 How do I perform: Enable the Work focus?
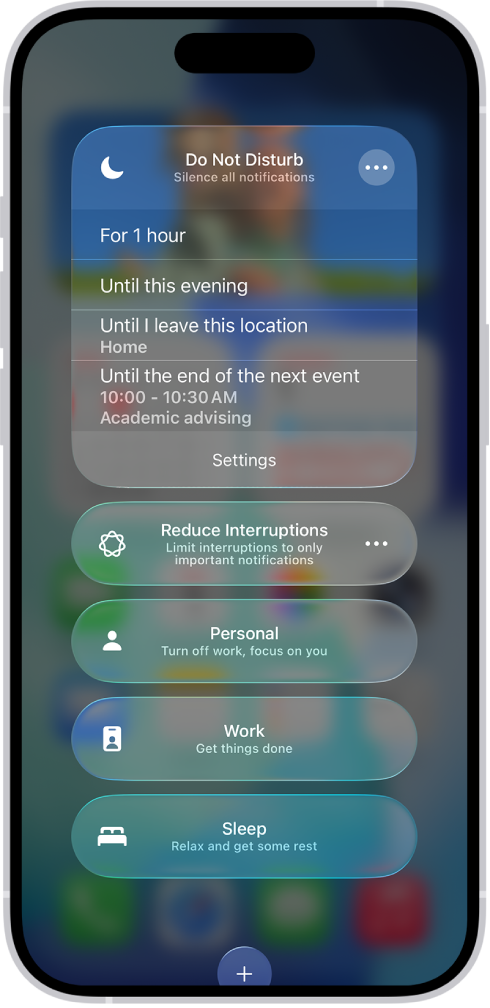click(x=244, y=739)
